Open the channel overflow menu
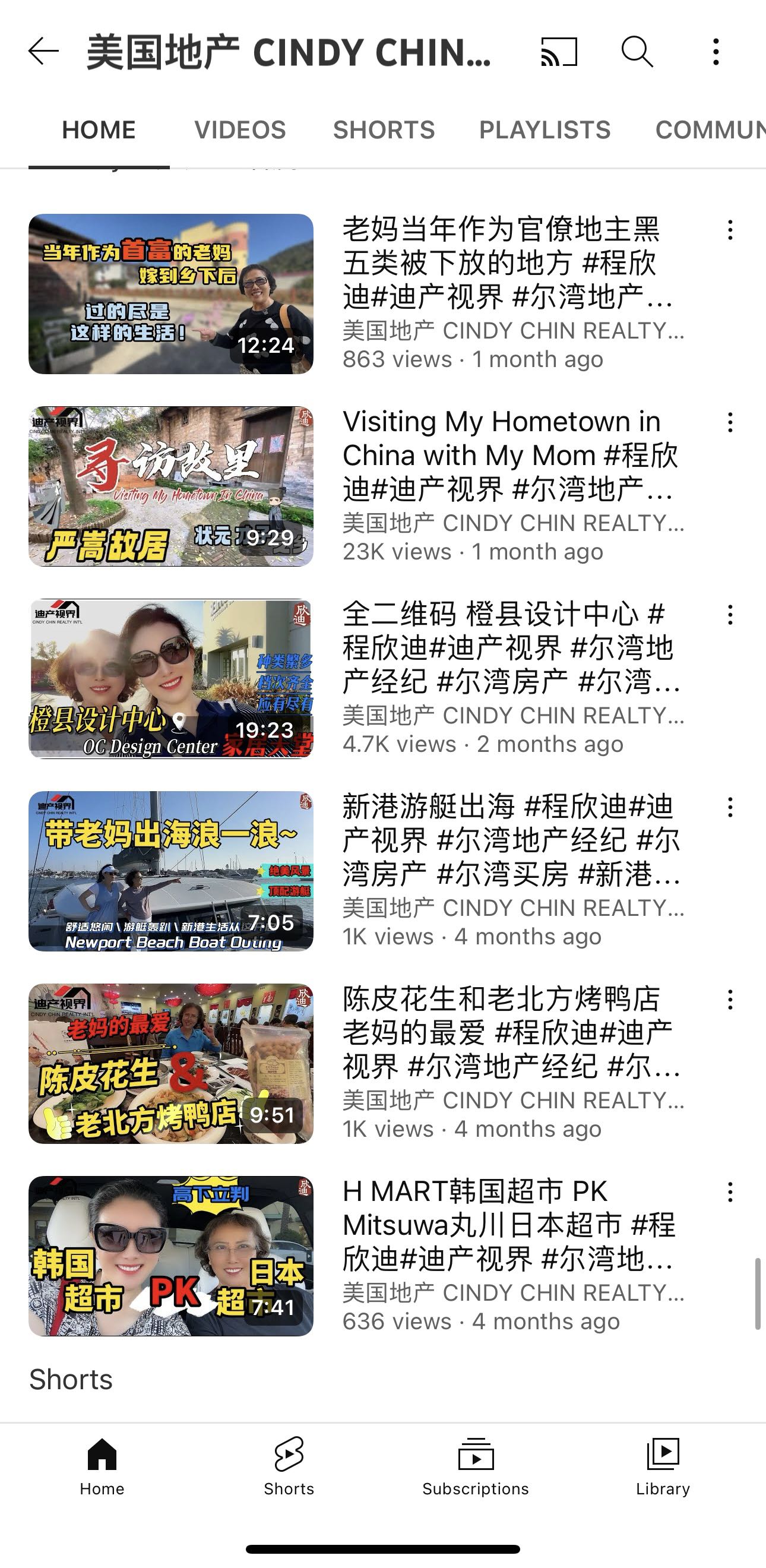Image resolution: width=766 pixels, height=1568 pixels. point(716,52)
